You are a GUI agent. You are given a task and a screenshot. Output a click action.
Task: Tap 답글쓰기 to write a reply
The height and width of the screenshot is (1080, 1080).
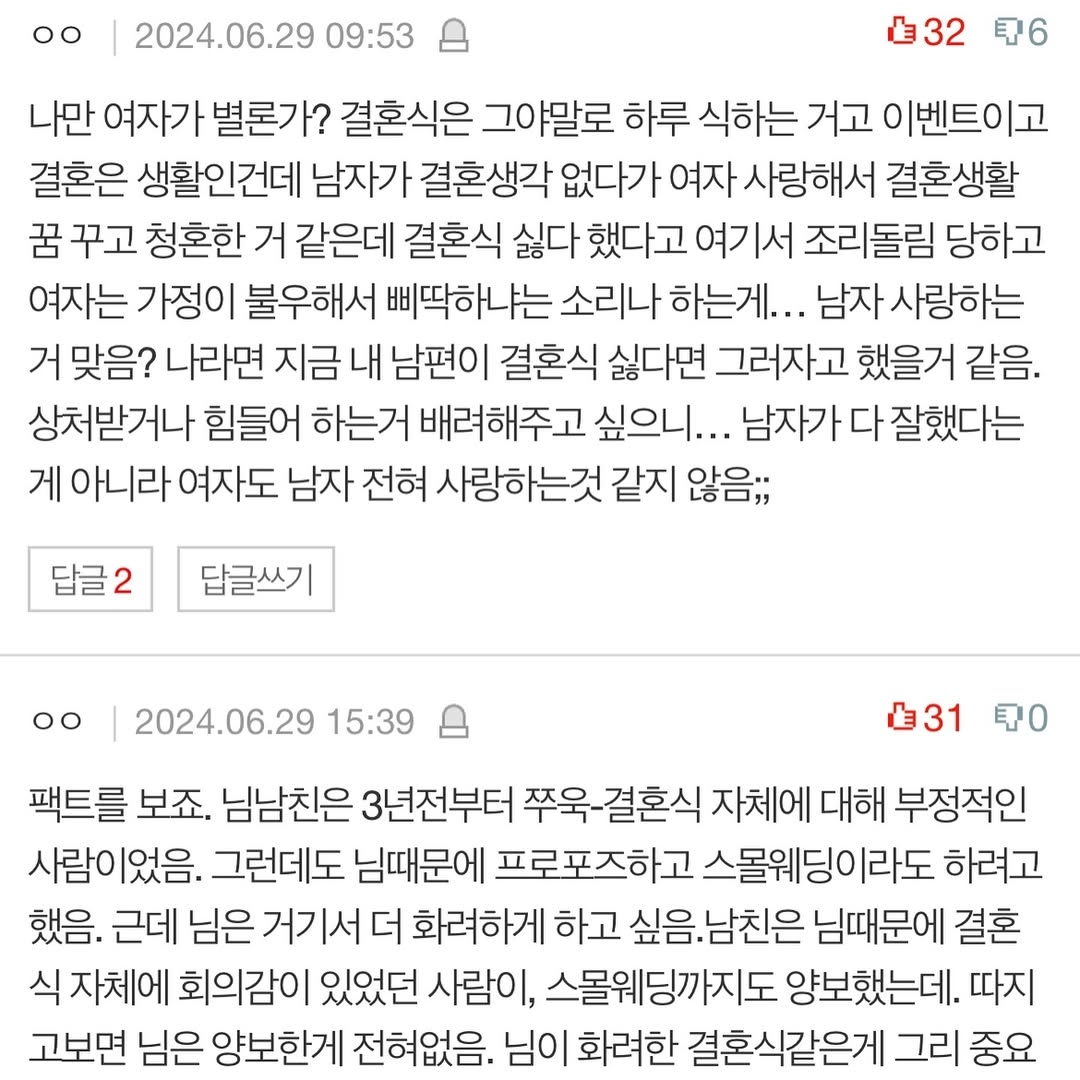(x=256, y=579)
